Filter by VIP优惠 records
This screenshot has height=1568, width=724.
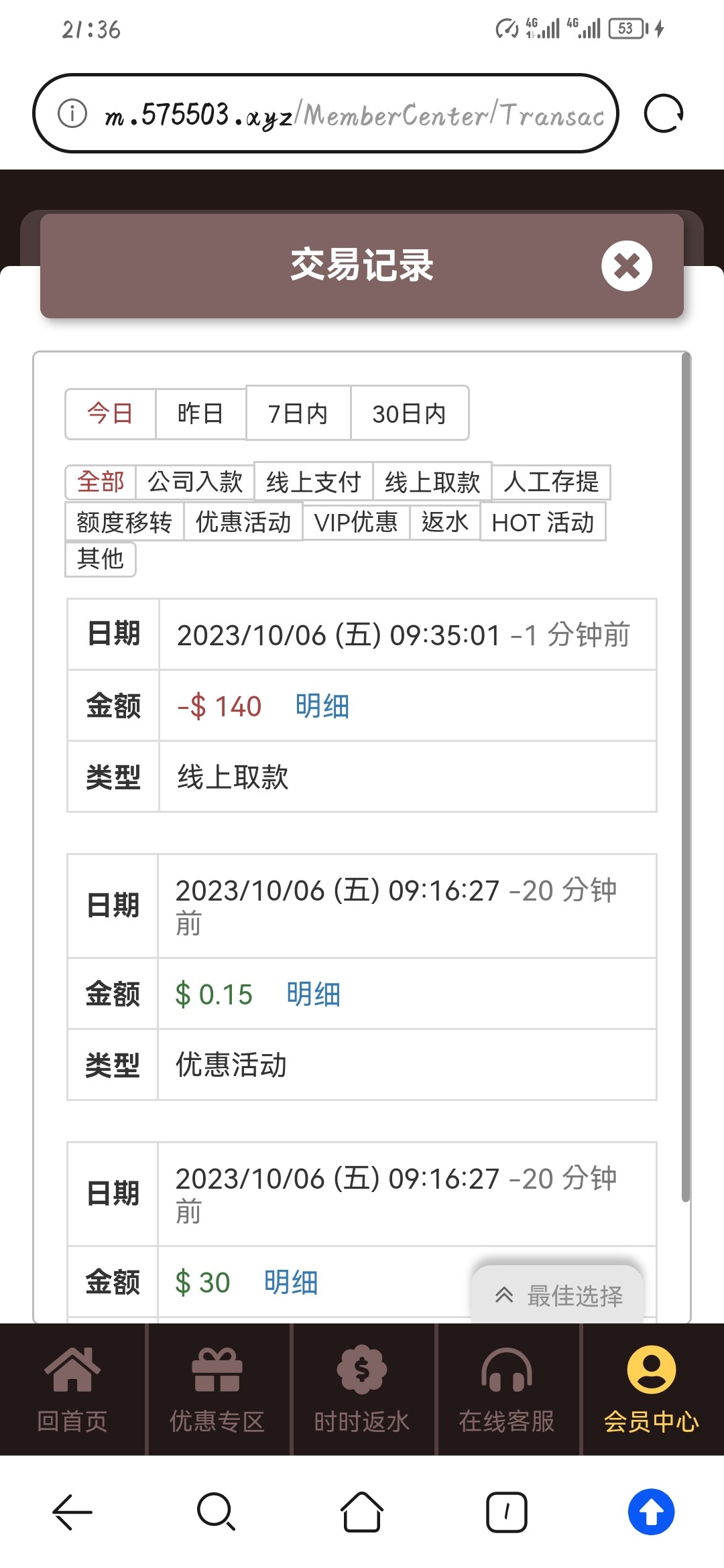[356, 522]
